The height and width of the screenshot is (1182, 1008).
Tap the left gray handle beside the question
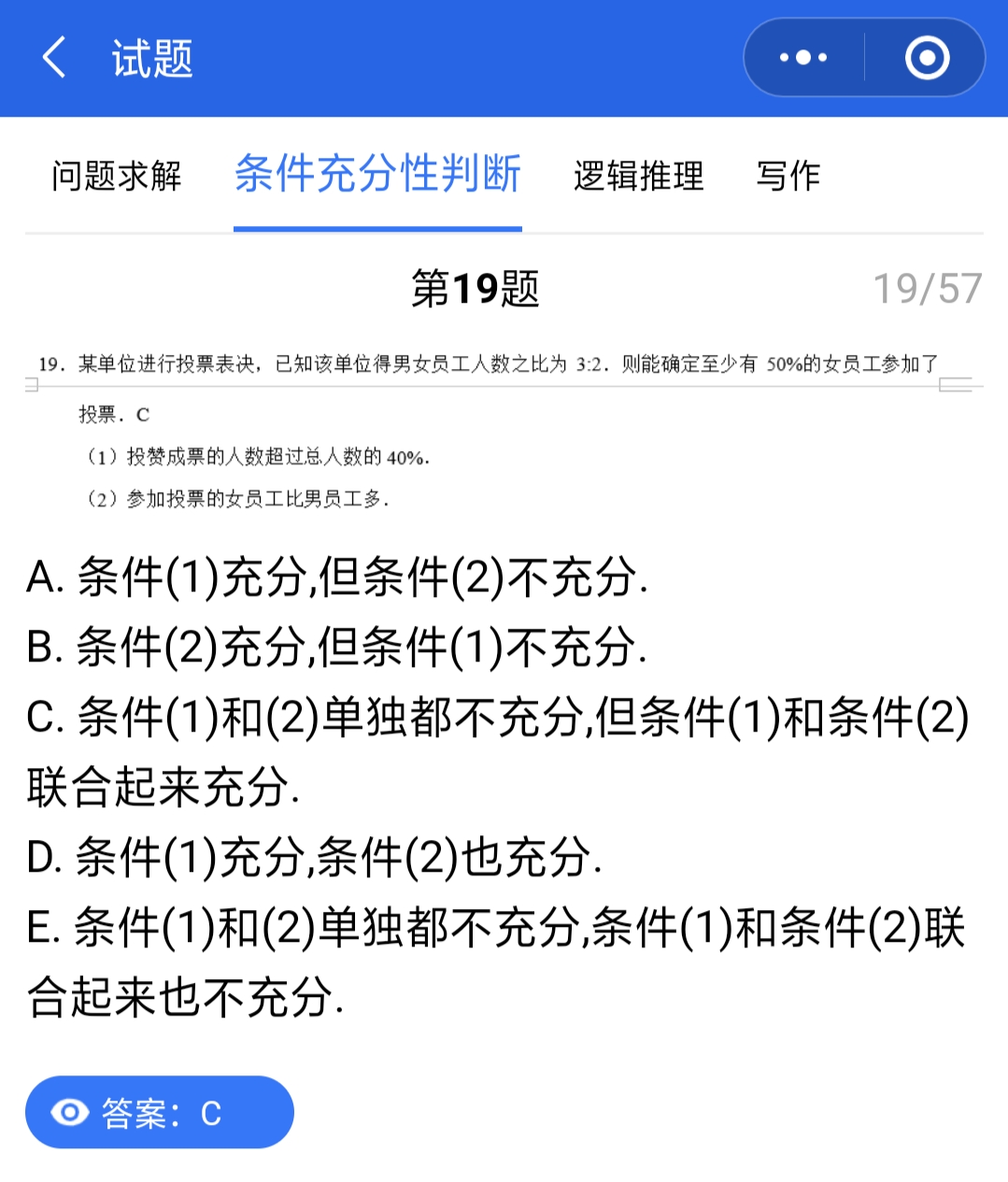pyautogui.click(x=29, y=381)
